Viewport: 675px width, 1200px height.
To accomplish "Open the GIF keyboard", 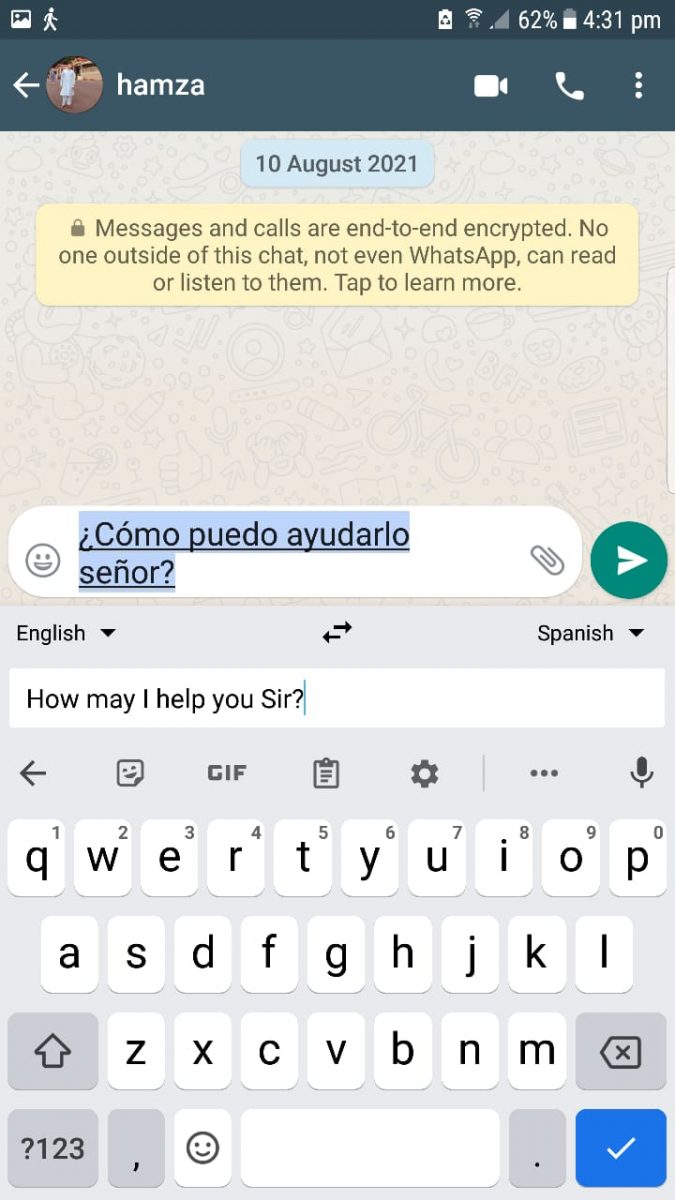I will pos(227,772).
